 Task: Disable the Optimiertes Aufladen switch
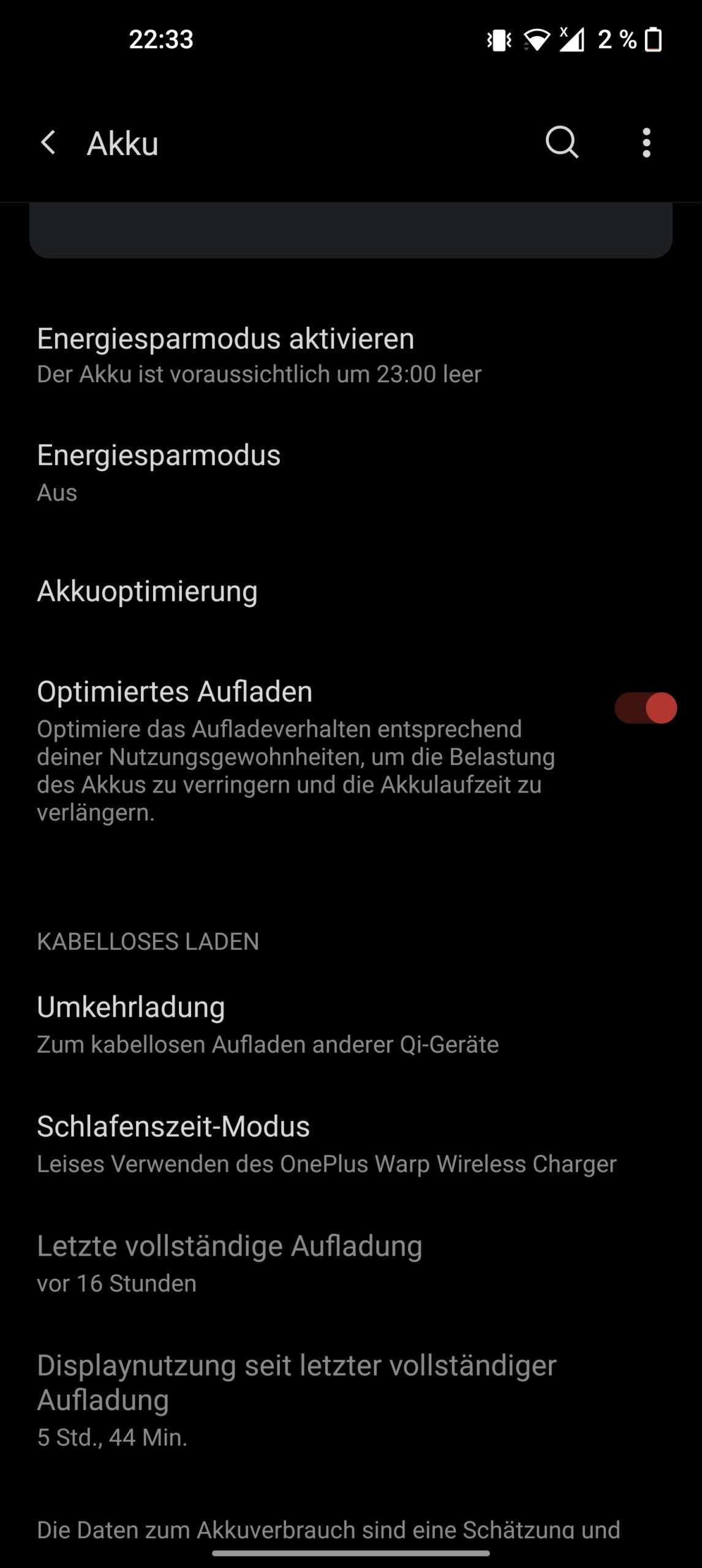pyautogui.click(x=646, y=708)
